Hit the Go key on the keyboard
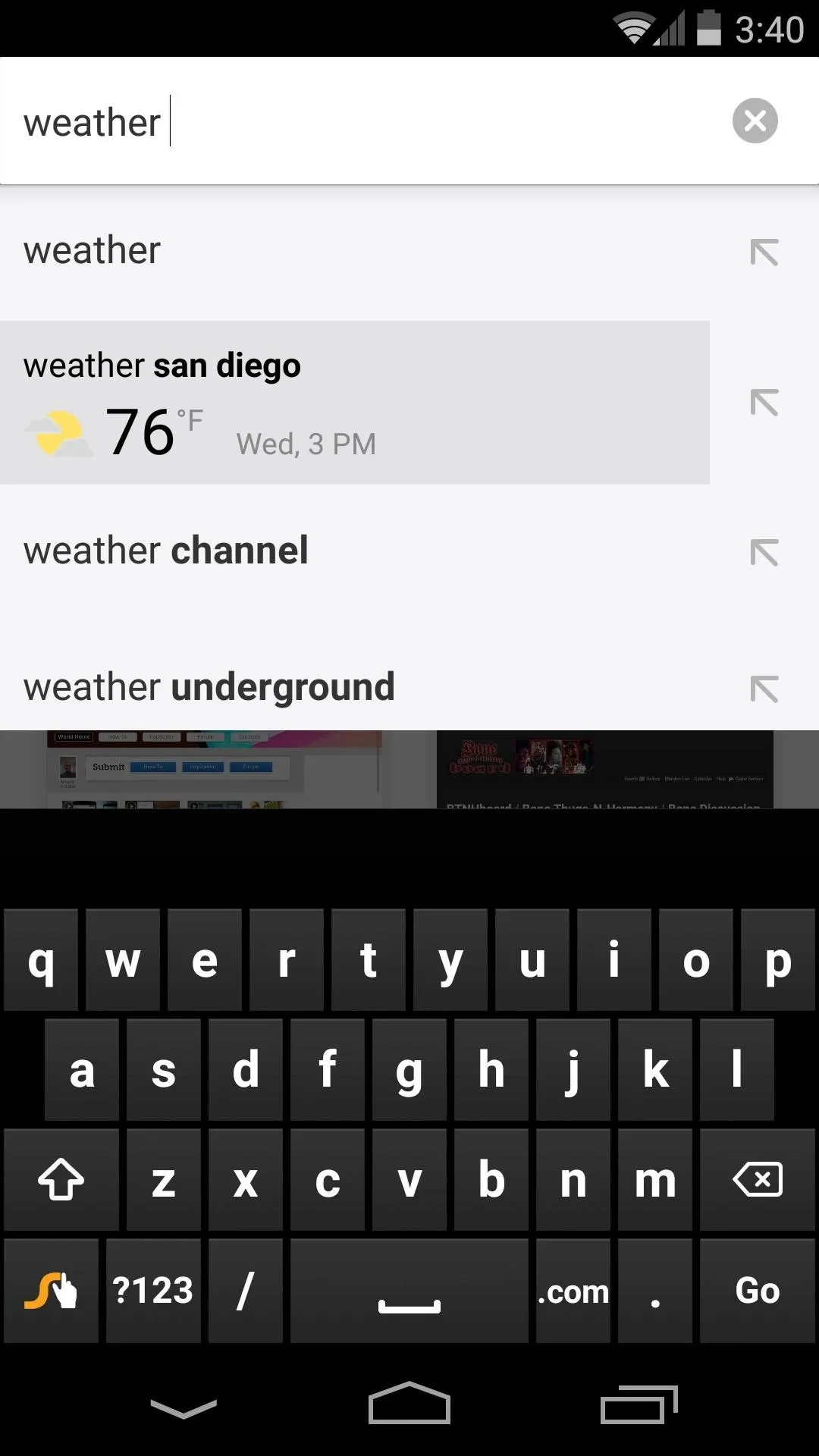Viewport: 819px width, 1456px height. click(757, 1291)
